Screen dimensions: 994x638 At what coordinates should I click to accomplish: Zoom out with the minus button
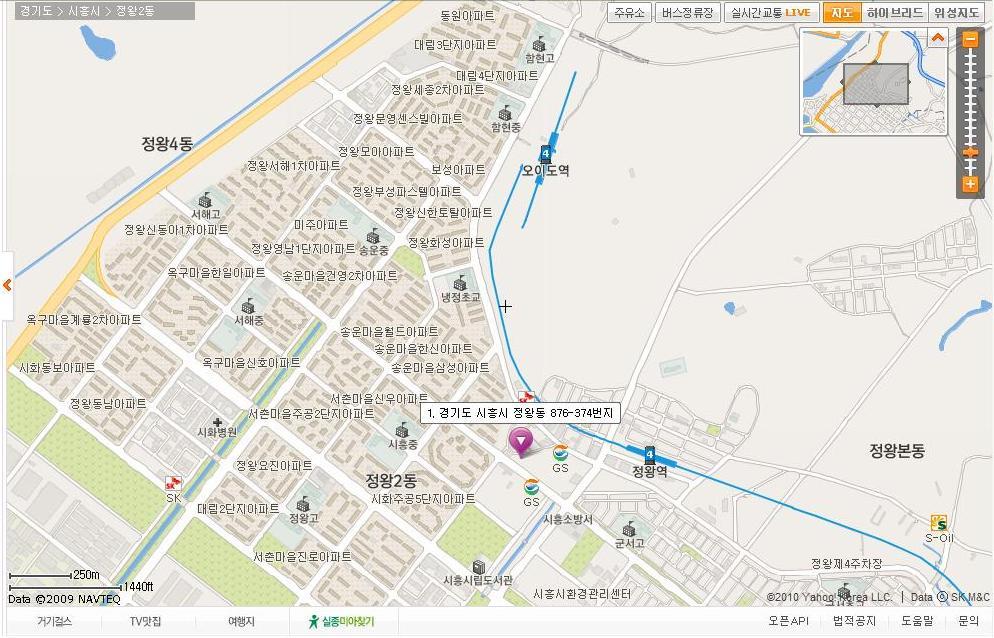(969, 40)
